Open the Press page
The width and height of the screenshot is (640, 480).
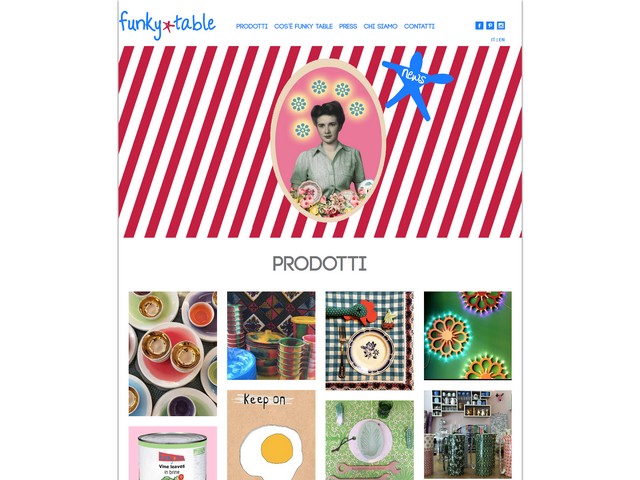tap(348, 26)
